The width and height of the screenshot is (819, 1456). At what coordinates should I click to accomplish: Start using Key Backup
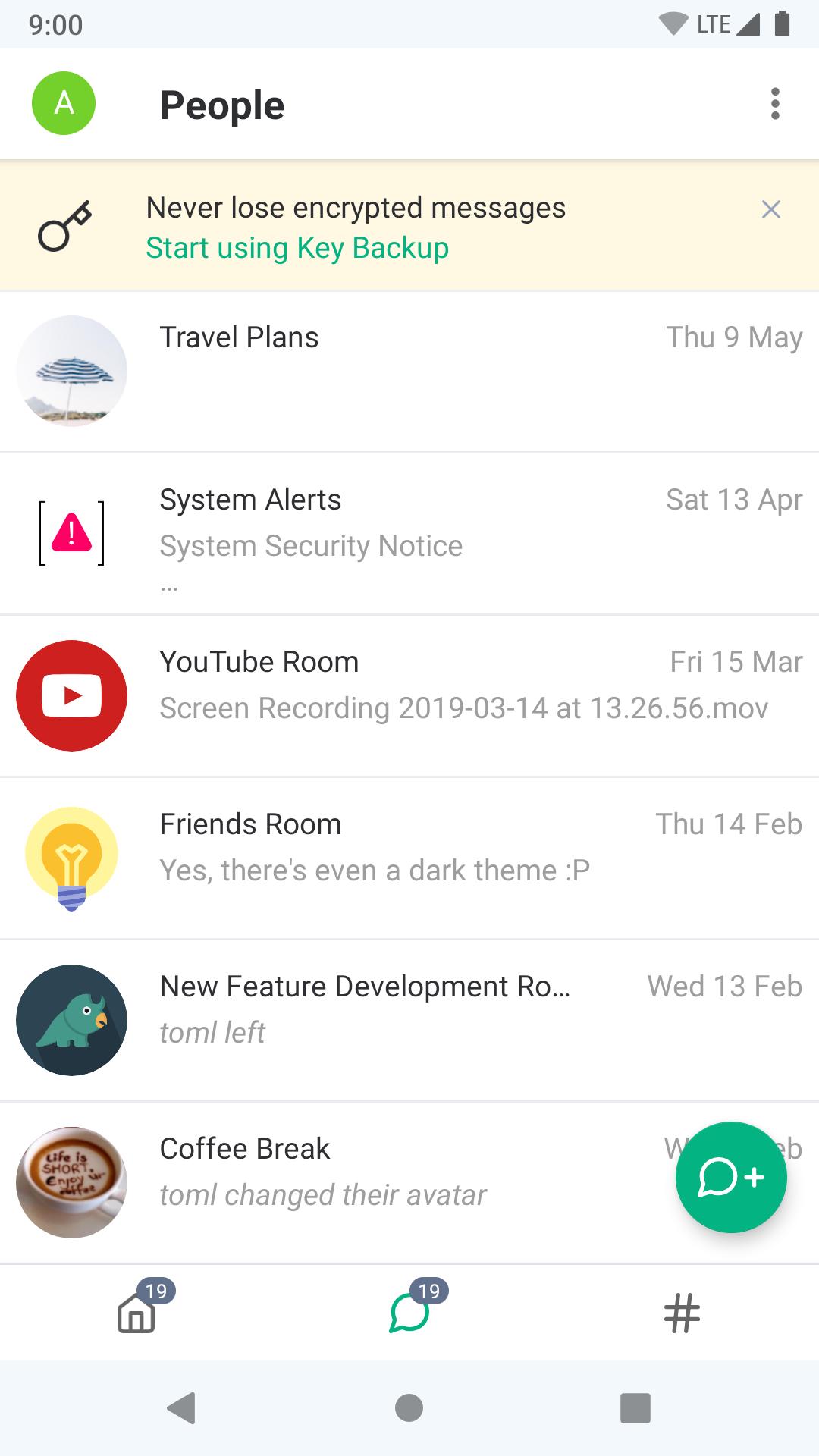tap(297, 248)
